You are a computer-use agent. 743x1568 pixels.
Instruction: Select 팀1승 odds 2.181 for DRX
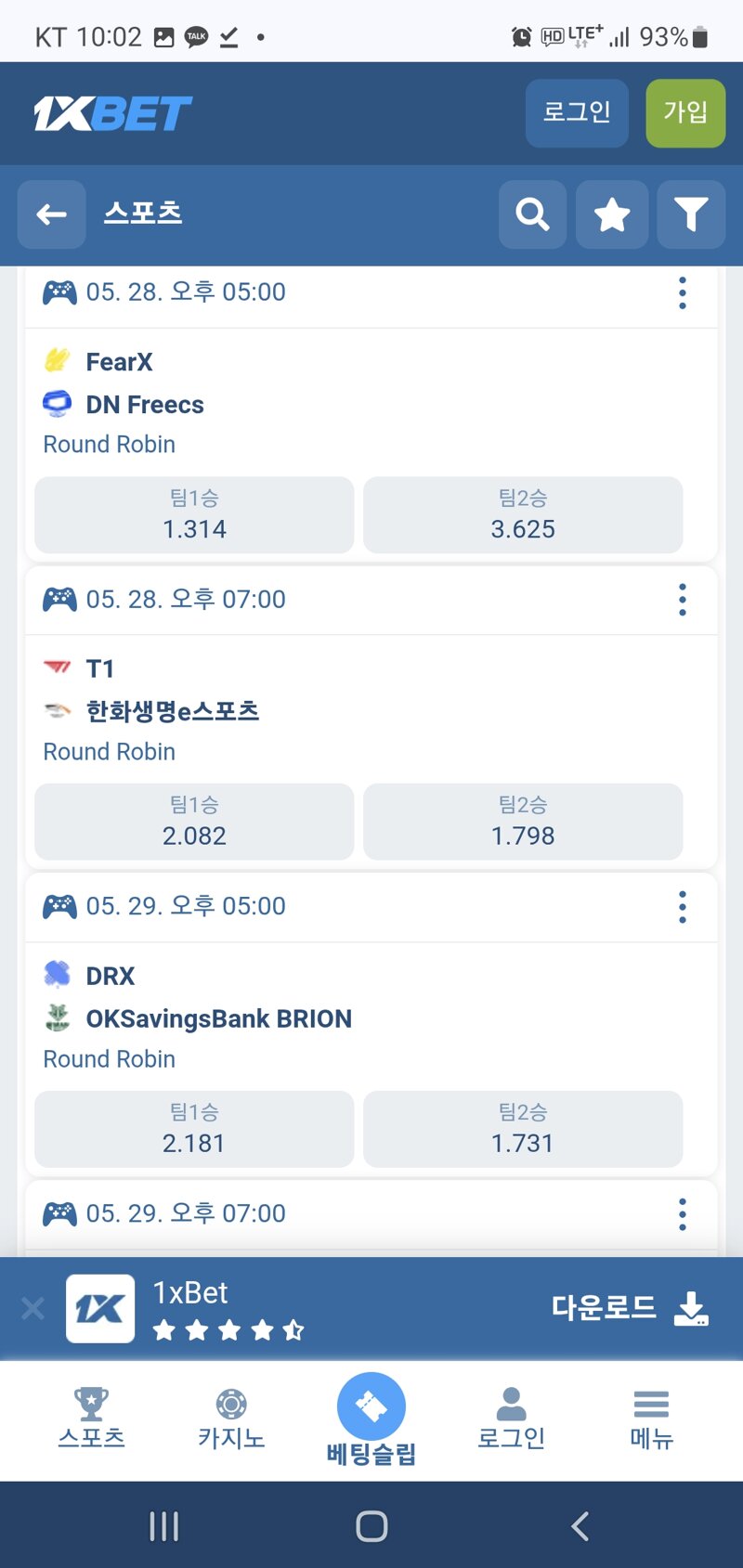194,1129
